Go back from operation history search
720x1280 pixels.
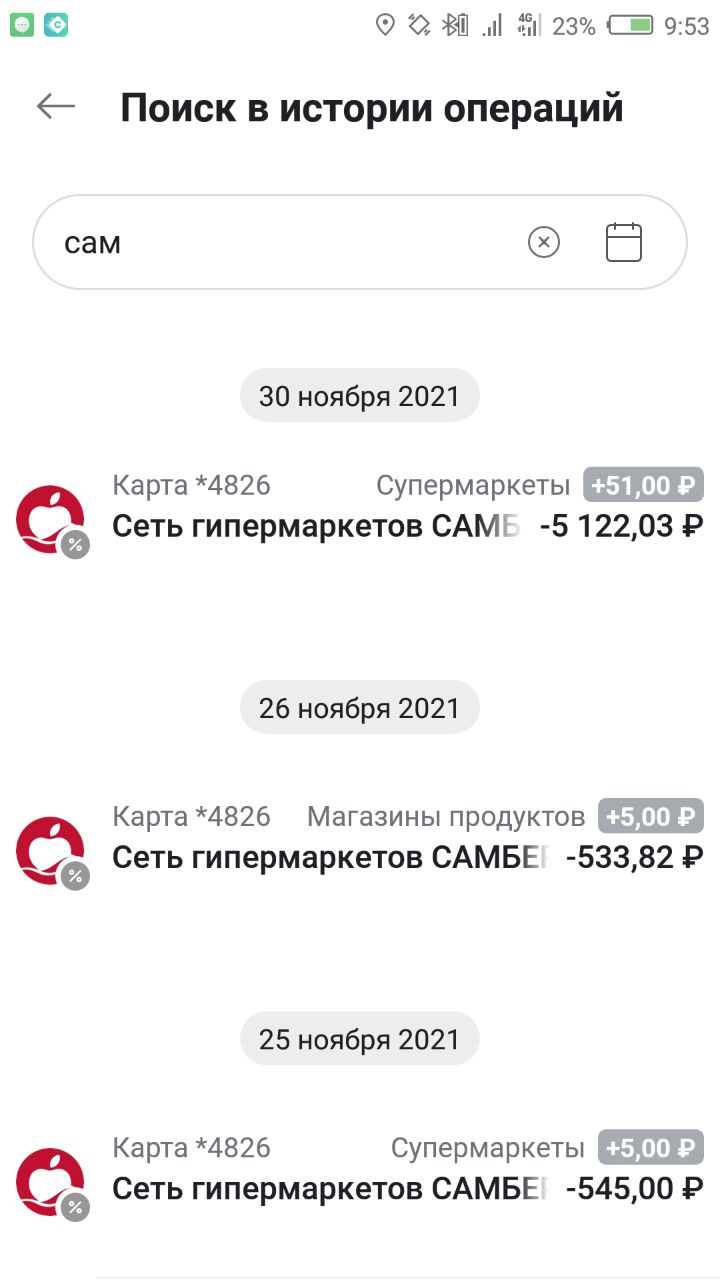(x=56, y=107)
